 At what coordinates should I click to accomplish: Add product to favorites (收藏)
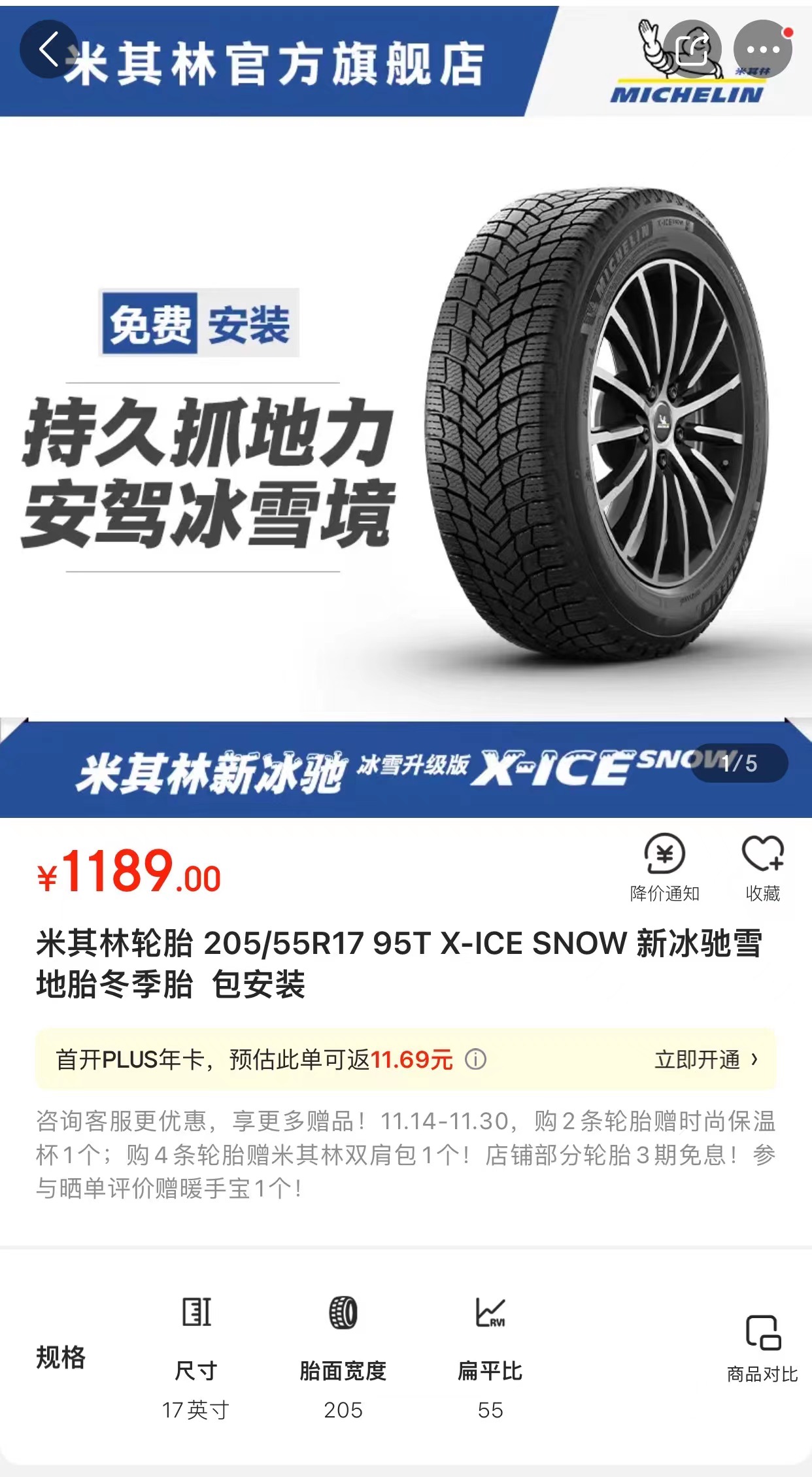[762, 867]
